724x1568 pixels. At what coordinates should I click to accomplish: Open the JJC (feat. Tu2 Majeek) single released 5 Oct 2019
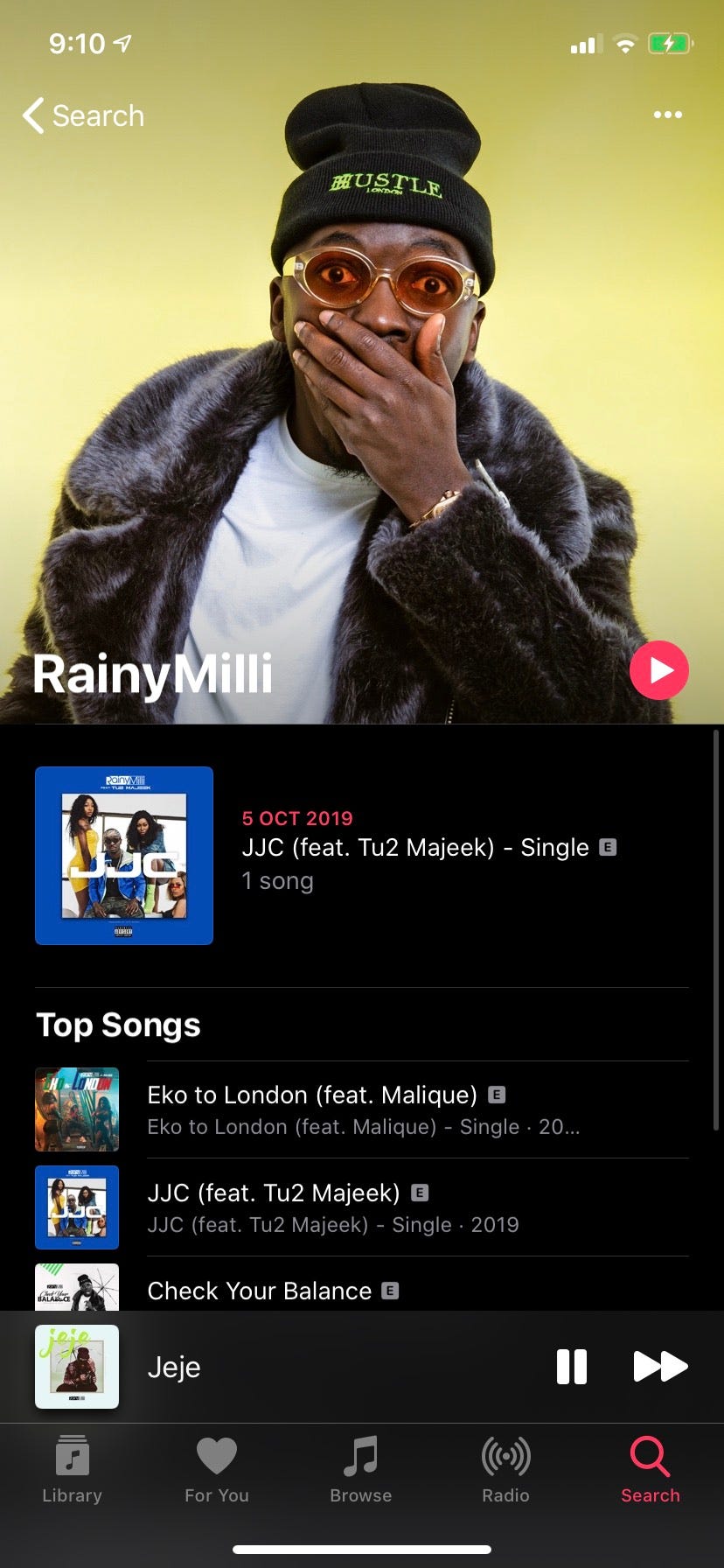[x=362, y=856]
